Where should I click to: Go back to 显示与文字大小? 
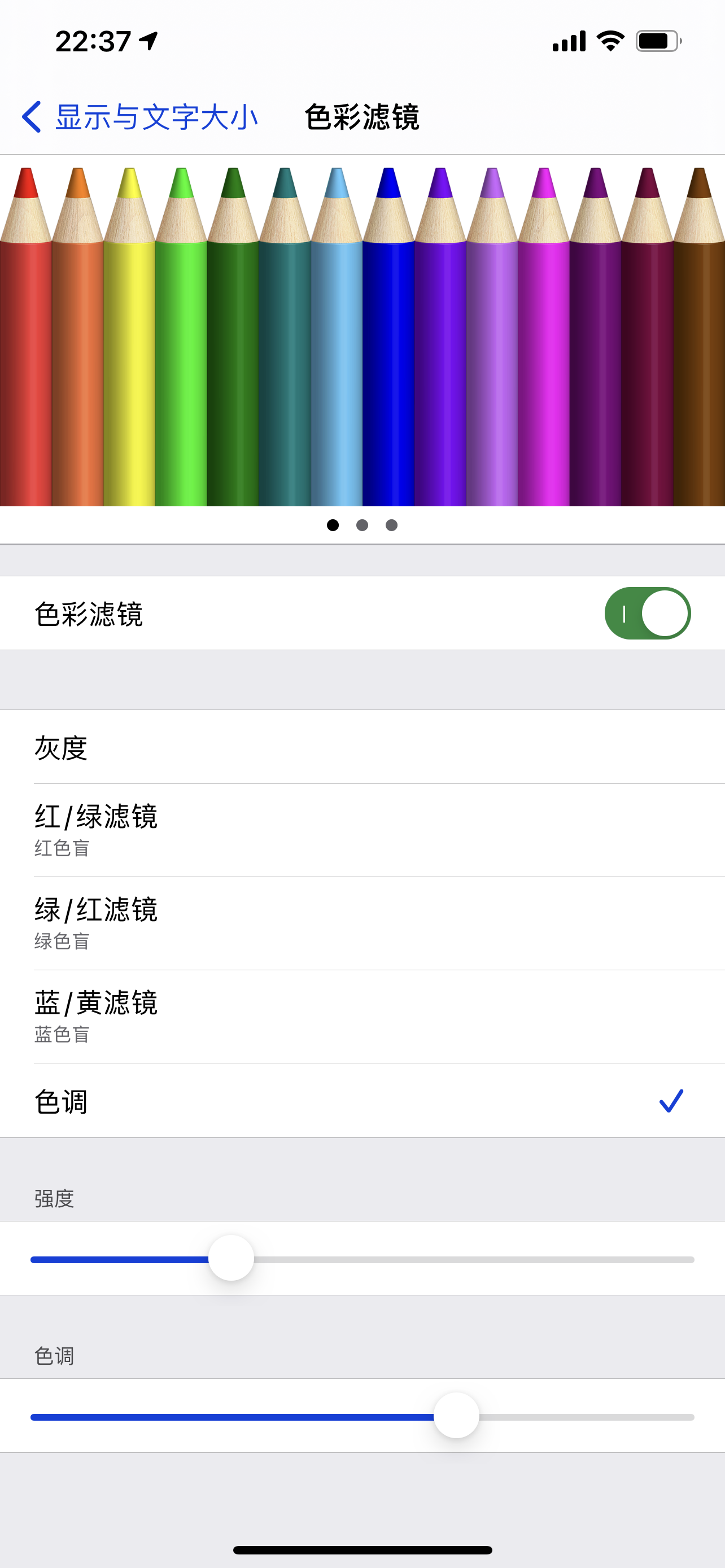140,116
